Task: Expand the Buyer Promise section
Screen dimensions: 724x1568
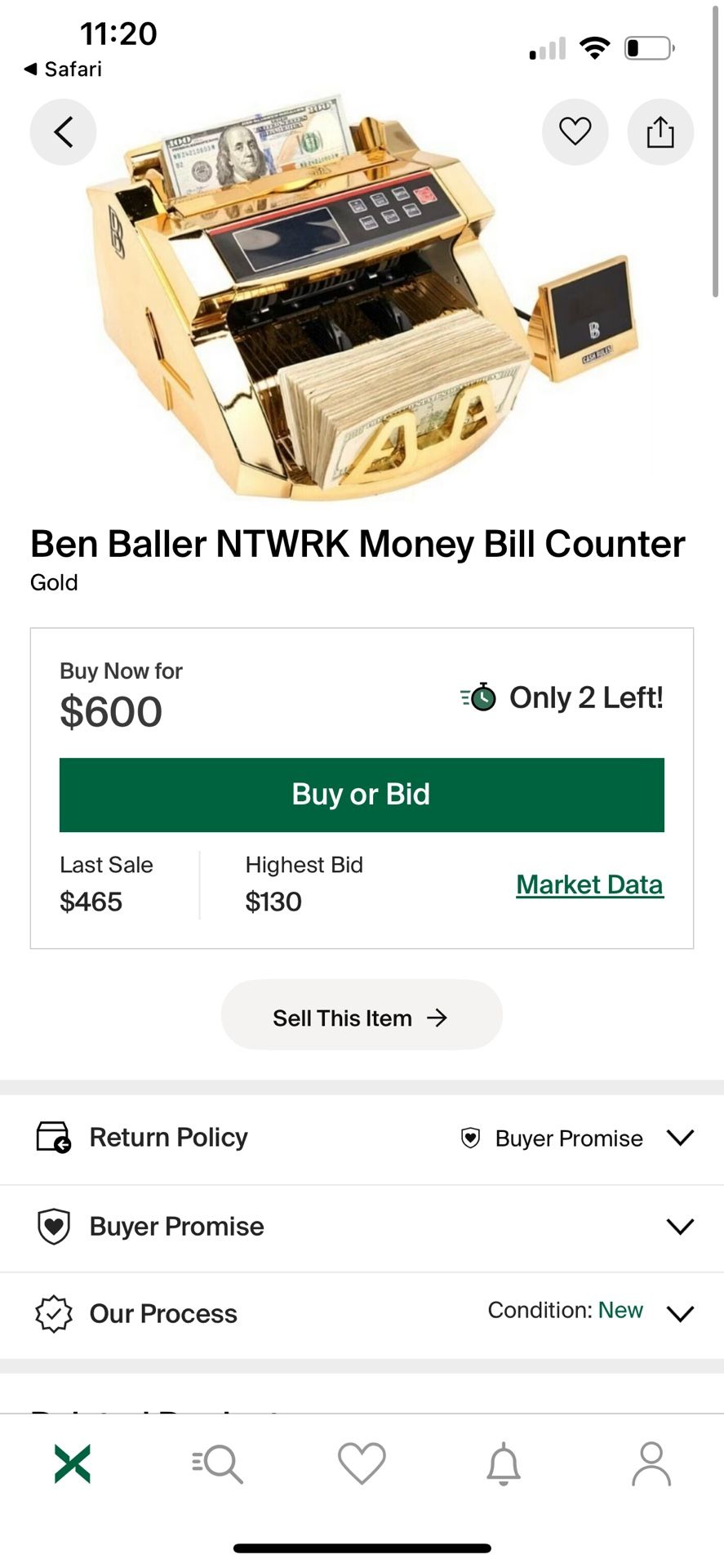Action: [680, 1226]
